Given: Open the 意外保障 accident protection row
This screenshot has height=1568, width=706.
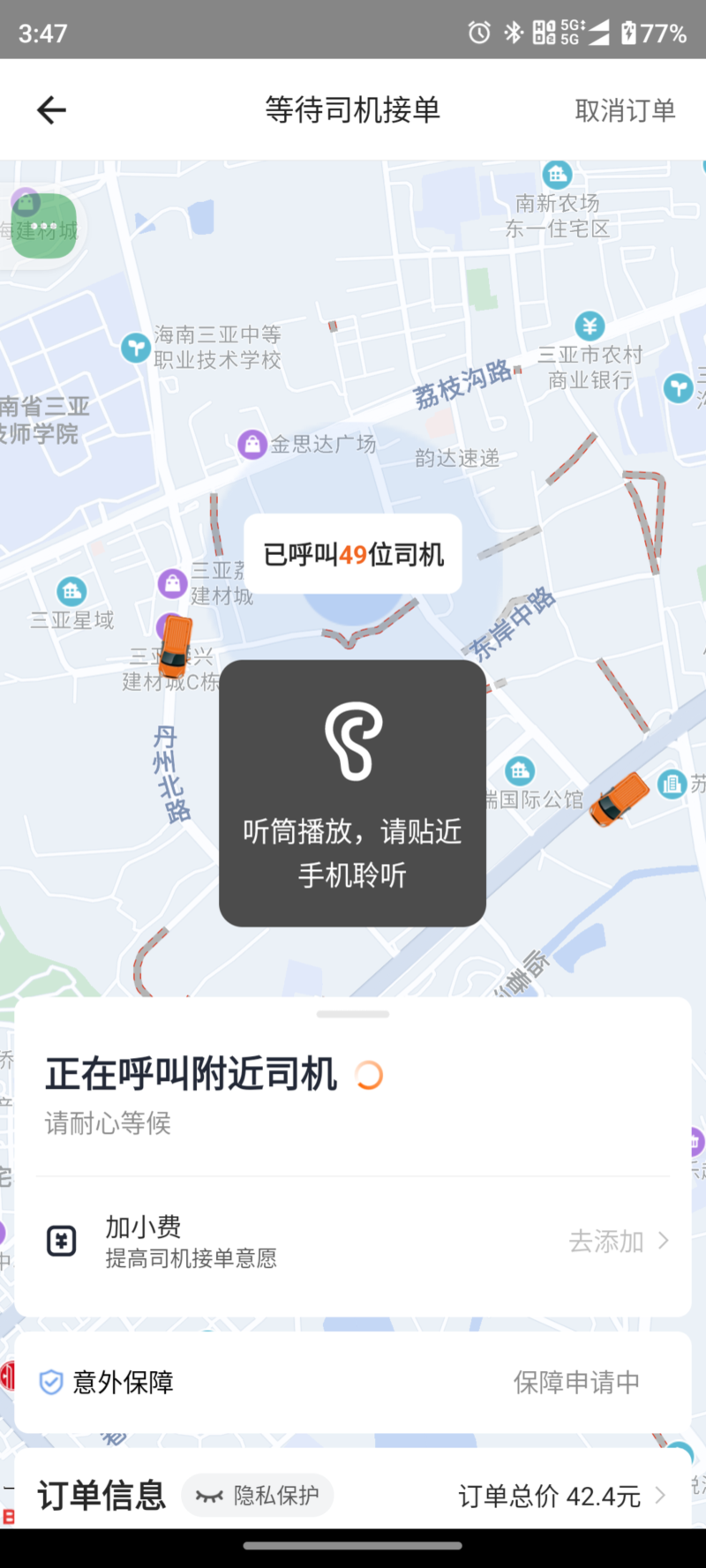Looking at the screenshot, I should click(x=353, y=1382).
